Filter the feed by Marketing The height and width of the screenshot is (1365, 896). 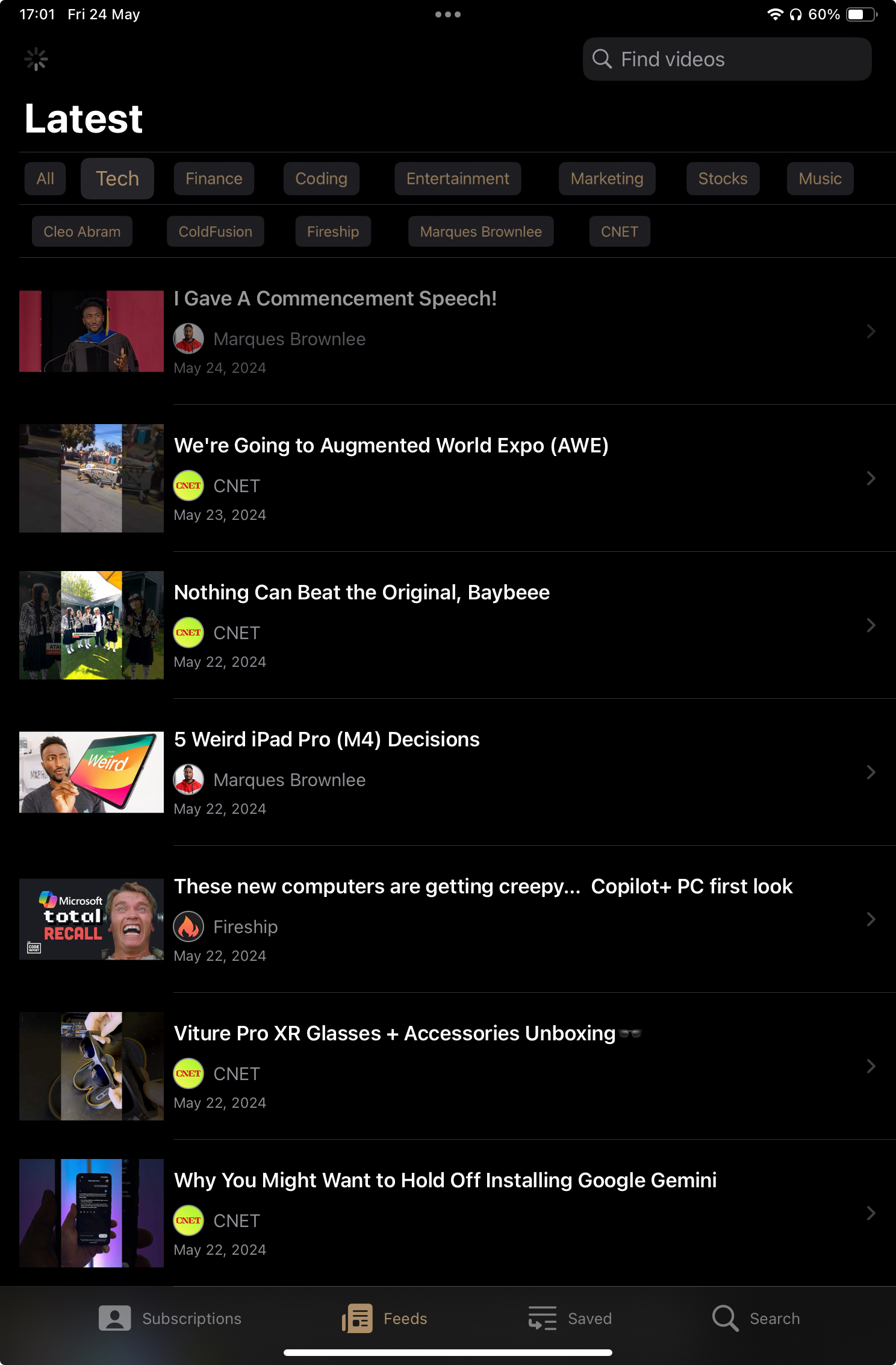tap(606, 178)
